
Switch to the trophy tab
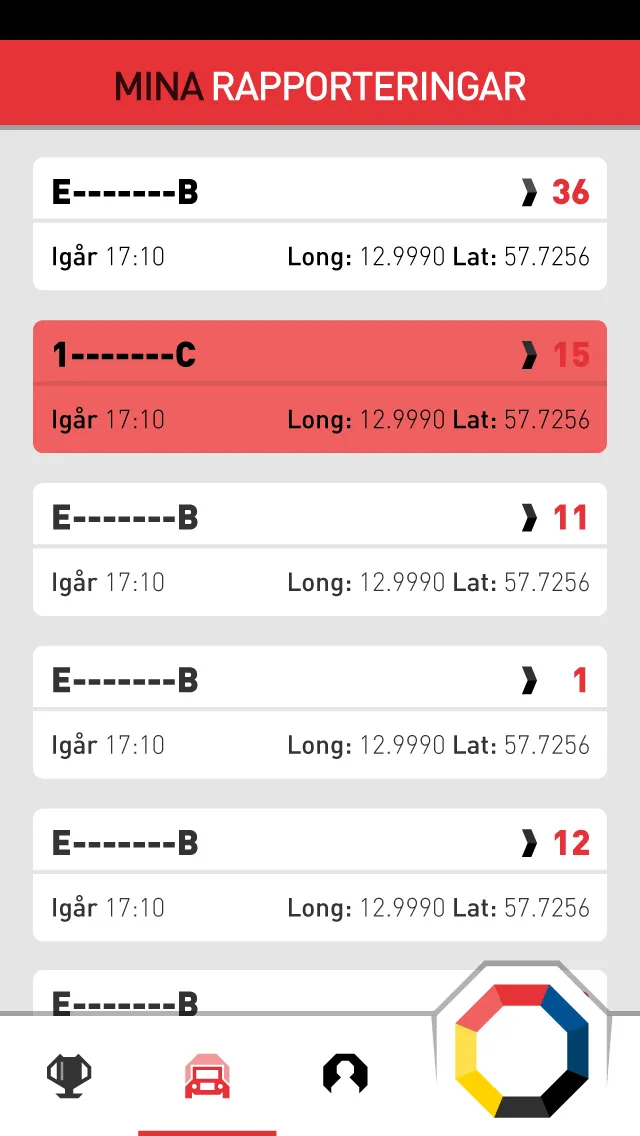[x=69, y=1076]
